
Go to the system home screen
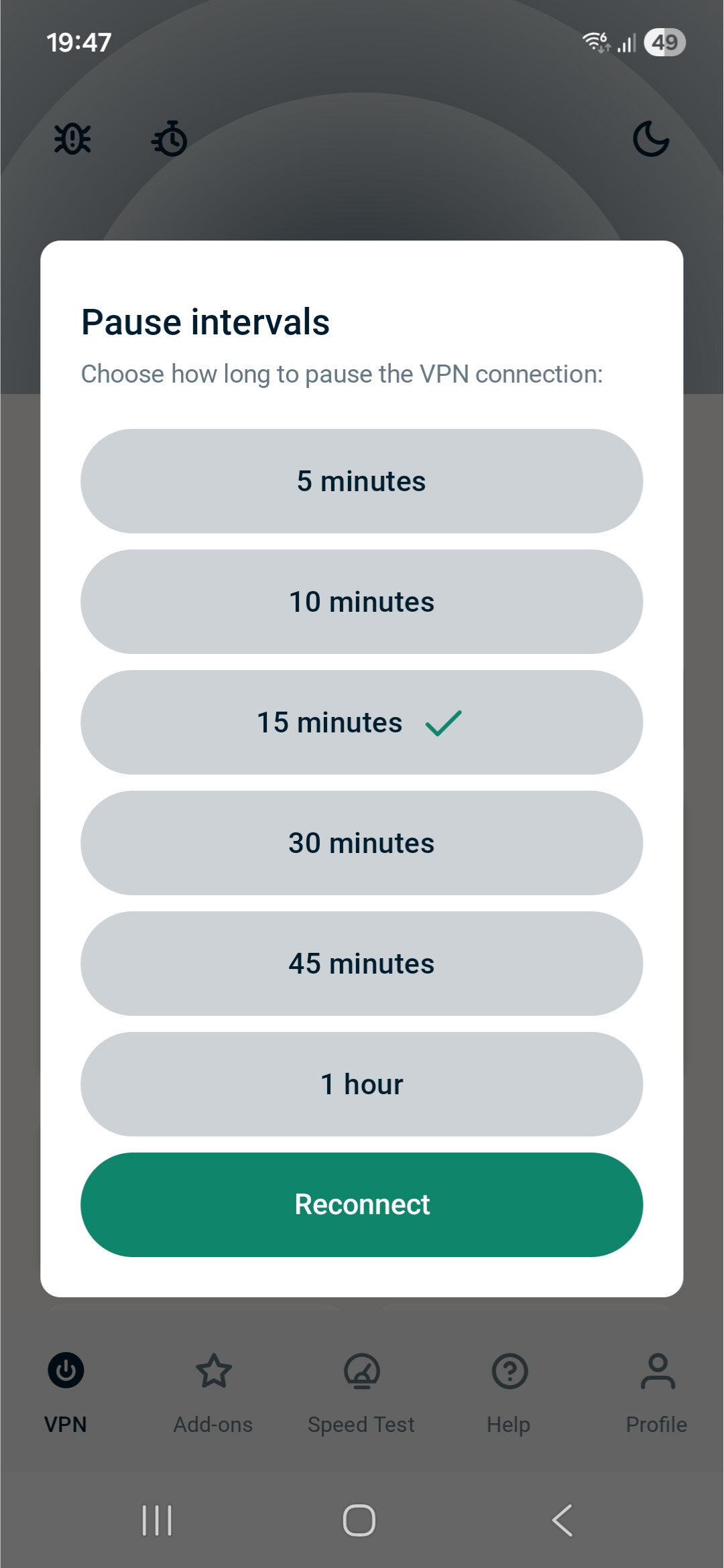359,1520
